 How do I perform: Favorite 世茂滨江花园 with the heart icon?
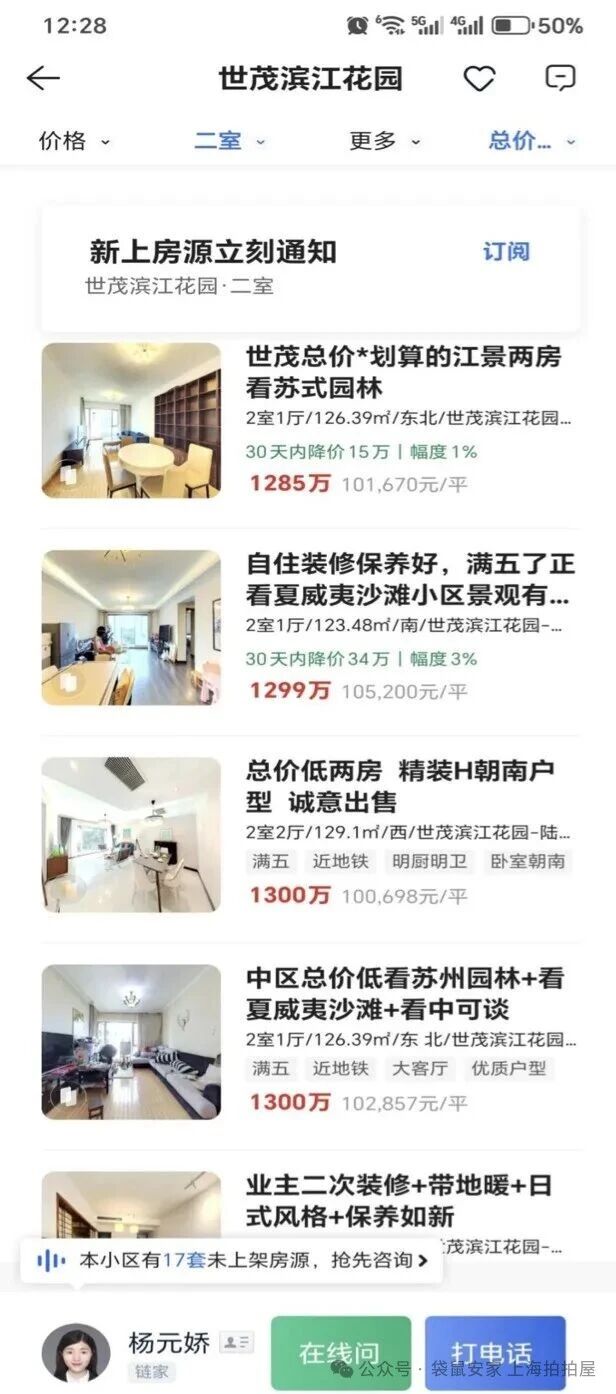click(x=479, y=78)
